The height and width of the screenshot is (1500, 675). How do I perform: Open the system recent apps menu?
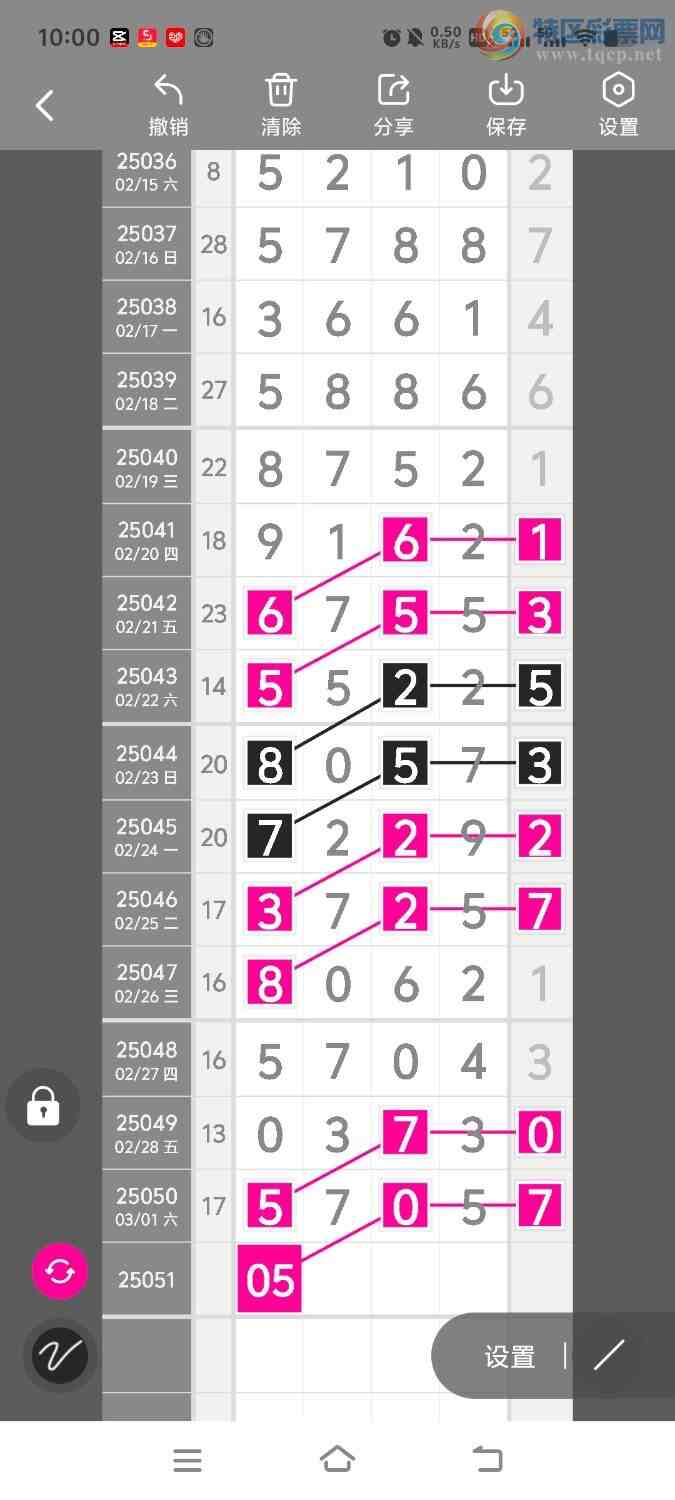(187, 1460)
